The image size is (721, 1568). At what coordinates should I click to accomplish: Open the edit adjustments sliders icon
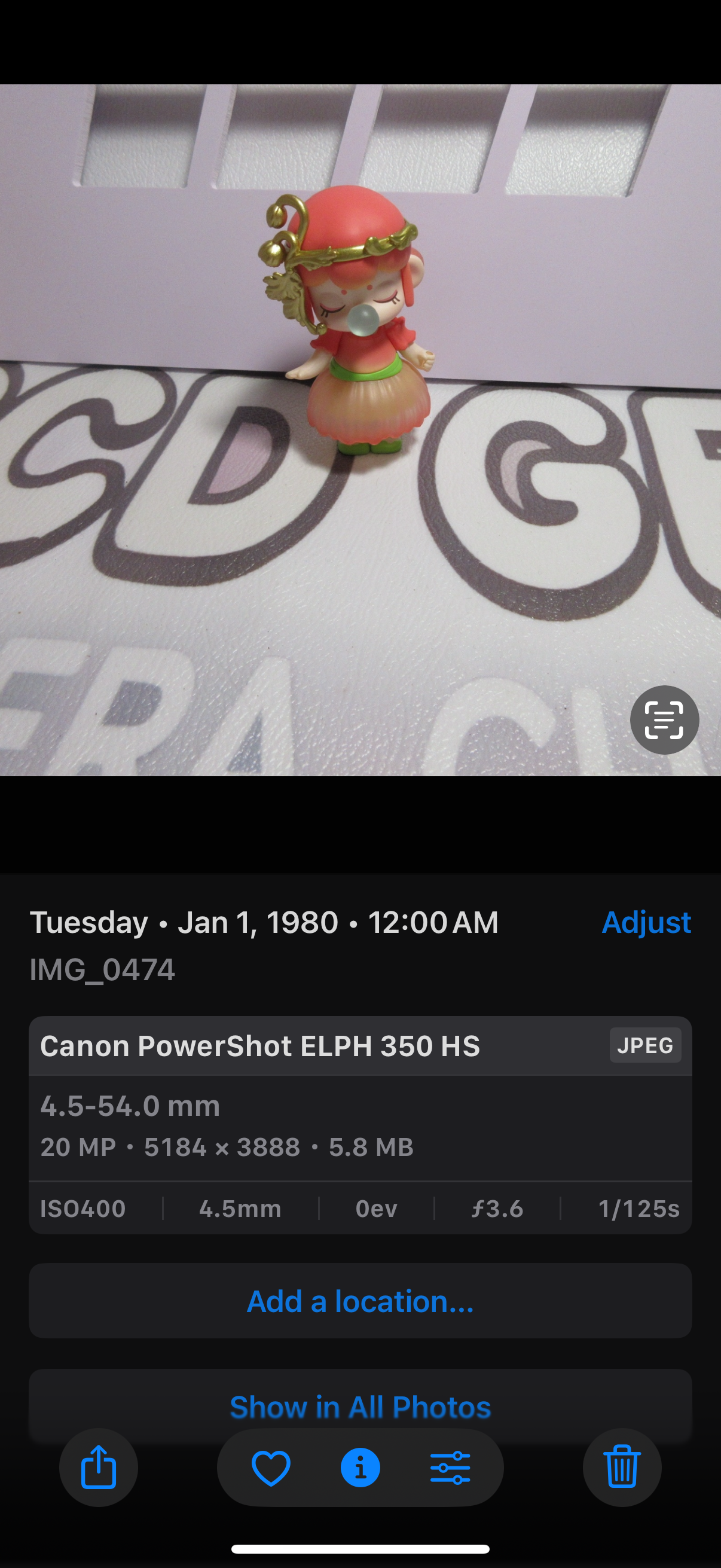[450, 1468]
